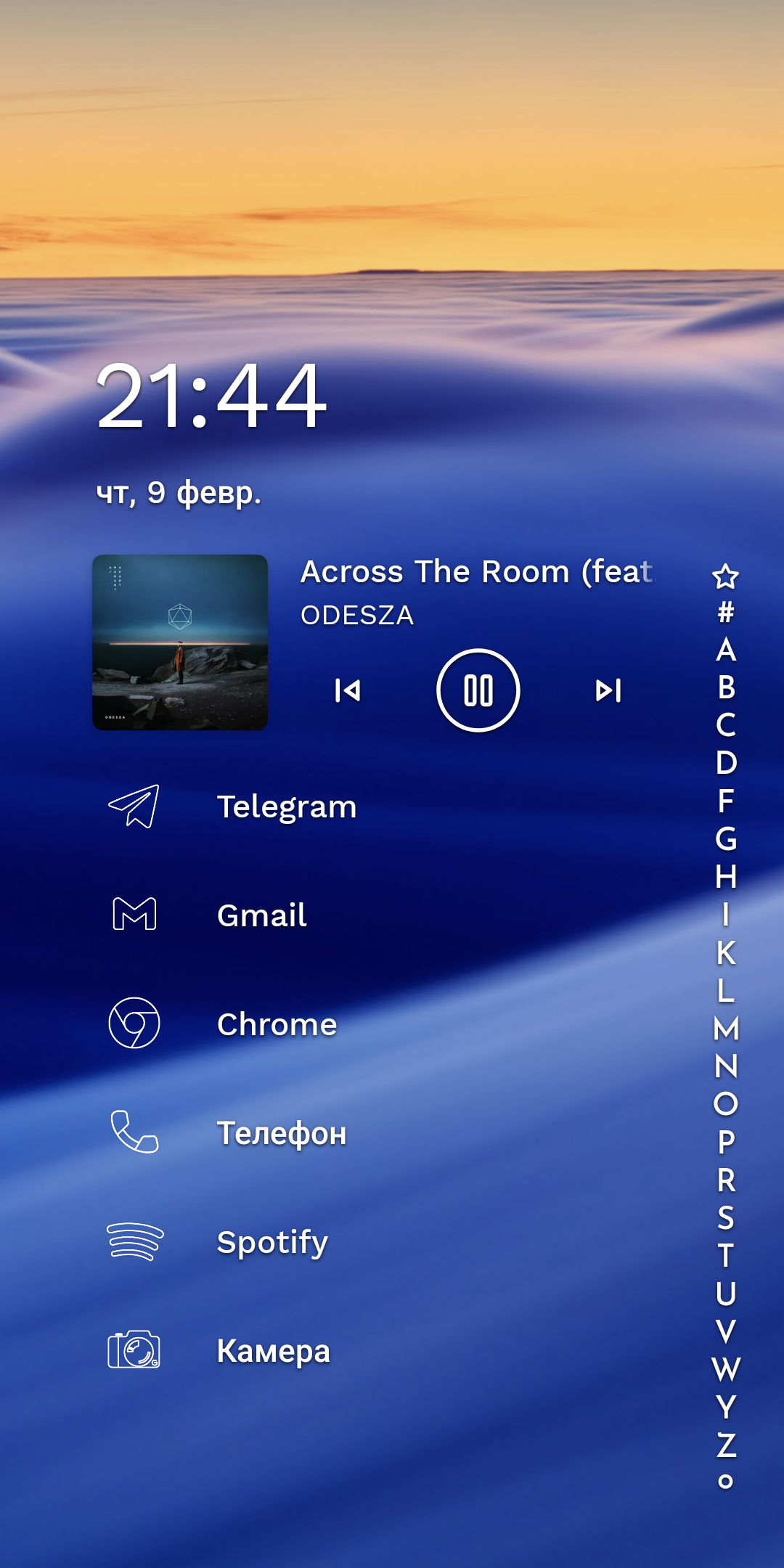Tap the 21:44 clock widget
Image resolution: width=784 pixels, height=1568 pixels.
click(x=211, y=396)
